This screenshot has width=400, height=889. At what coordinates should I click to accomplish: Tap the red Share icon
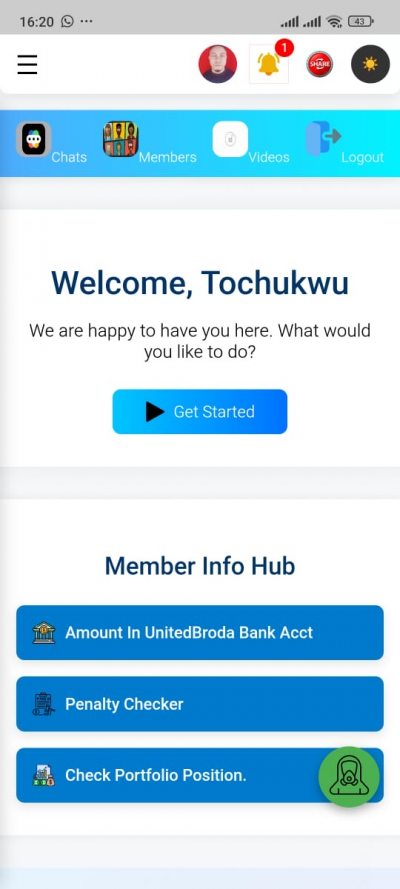pyautogui.click(x=320, y=64)
